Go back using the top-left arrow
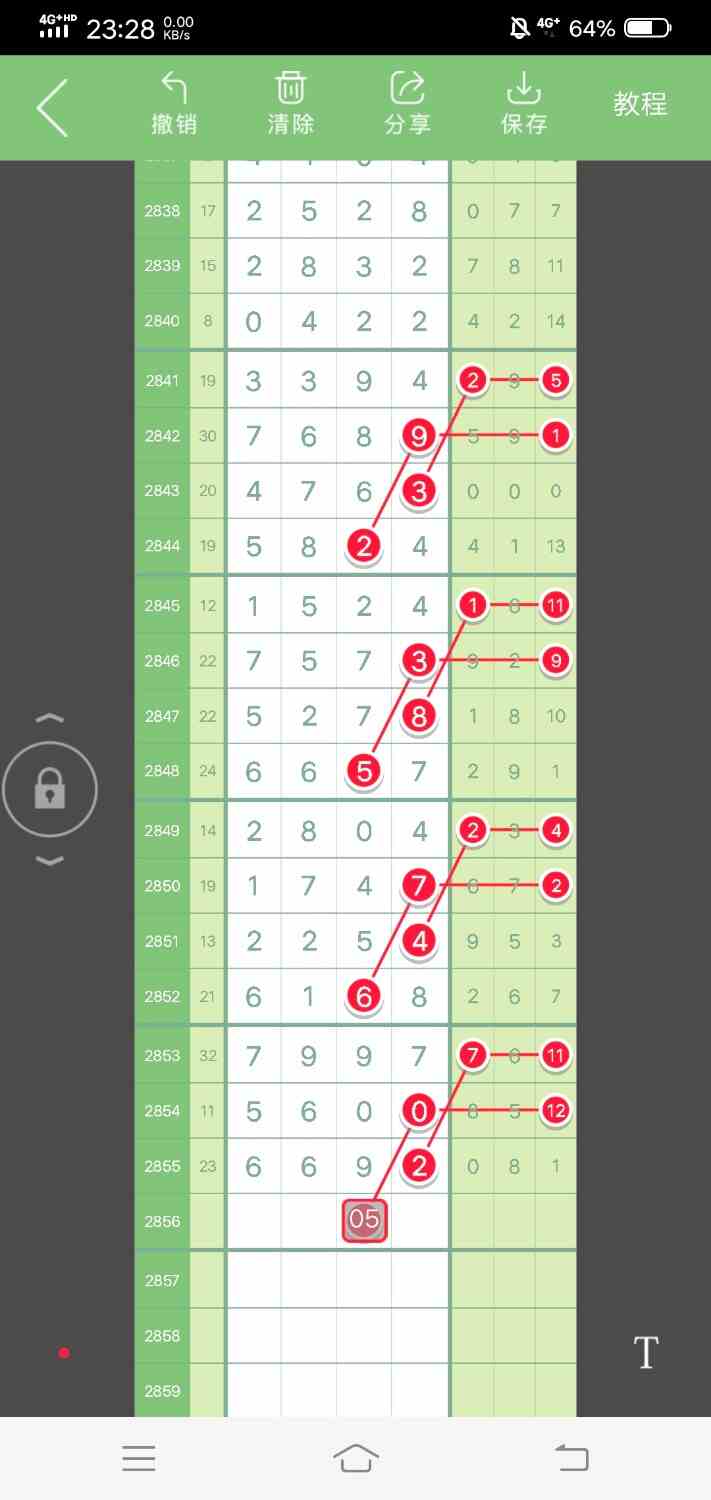The width and height of the screenshot is (711, 1500). pos(52,107)
